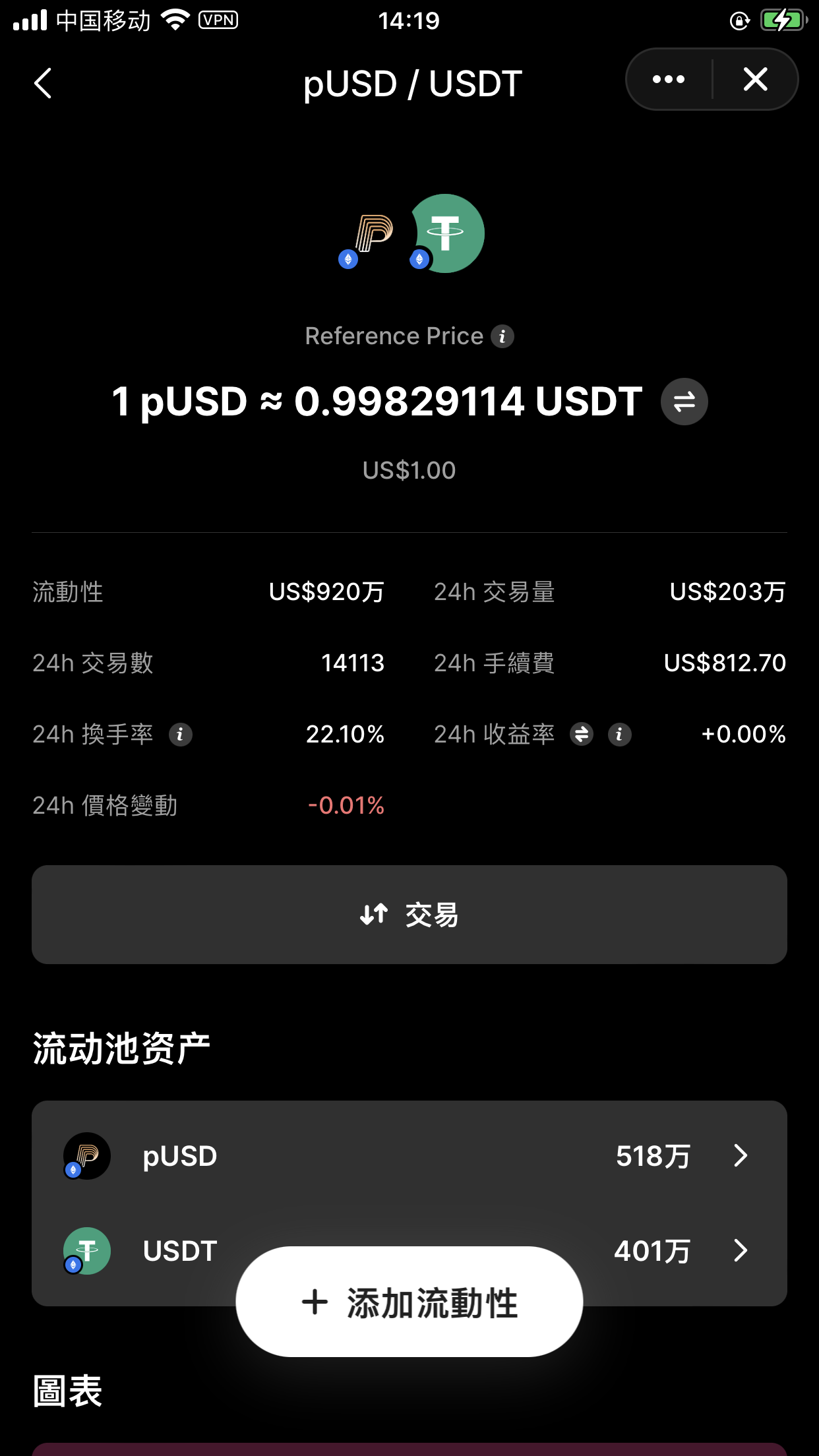This screenshot has height=1456, width=819.
Task: Close the mini program with the X button
Action: (756, 78)
